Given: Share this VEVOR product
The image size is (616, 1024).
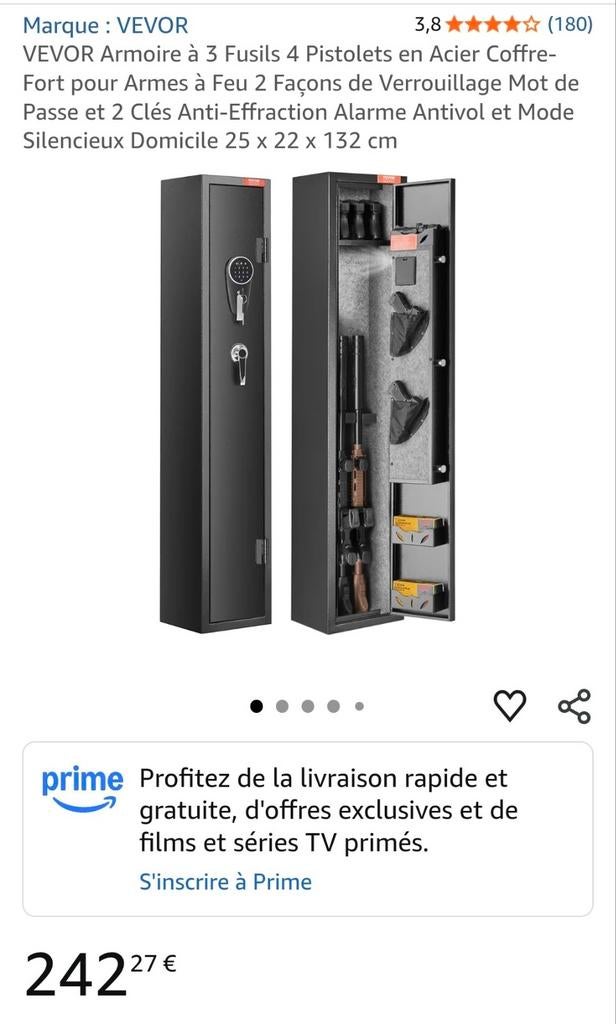Looking at the screenshot, I should pos(574,705).
